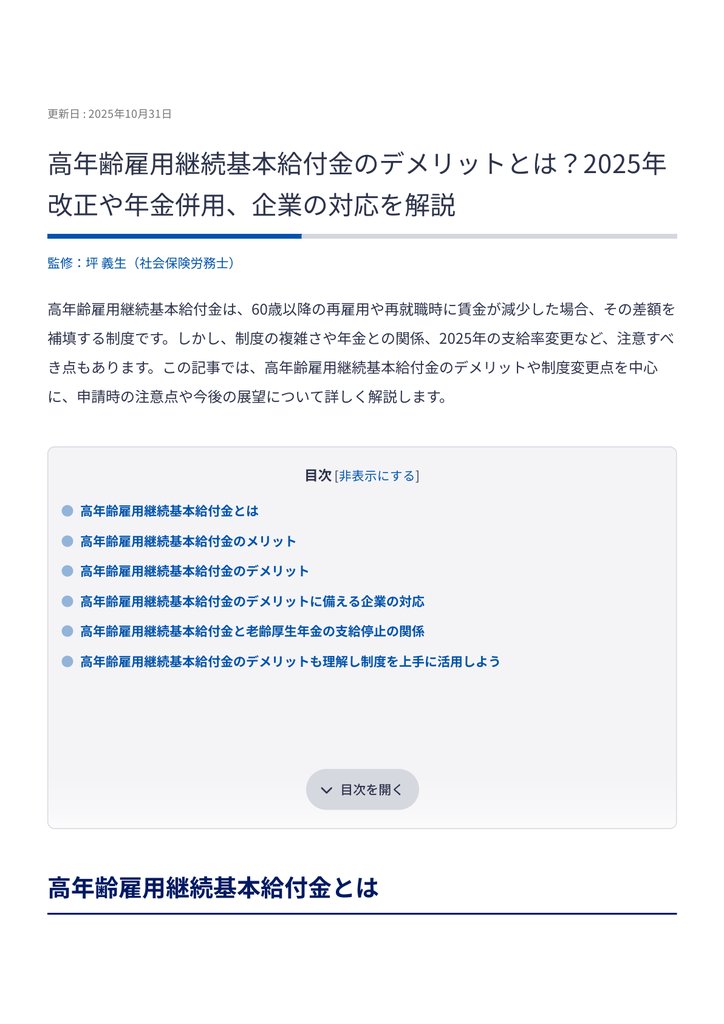Expand the contents with 目次を開く
724x1024 pixels.
tap(362, 789)
